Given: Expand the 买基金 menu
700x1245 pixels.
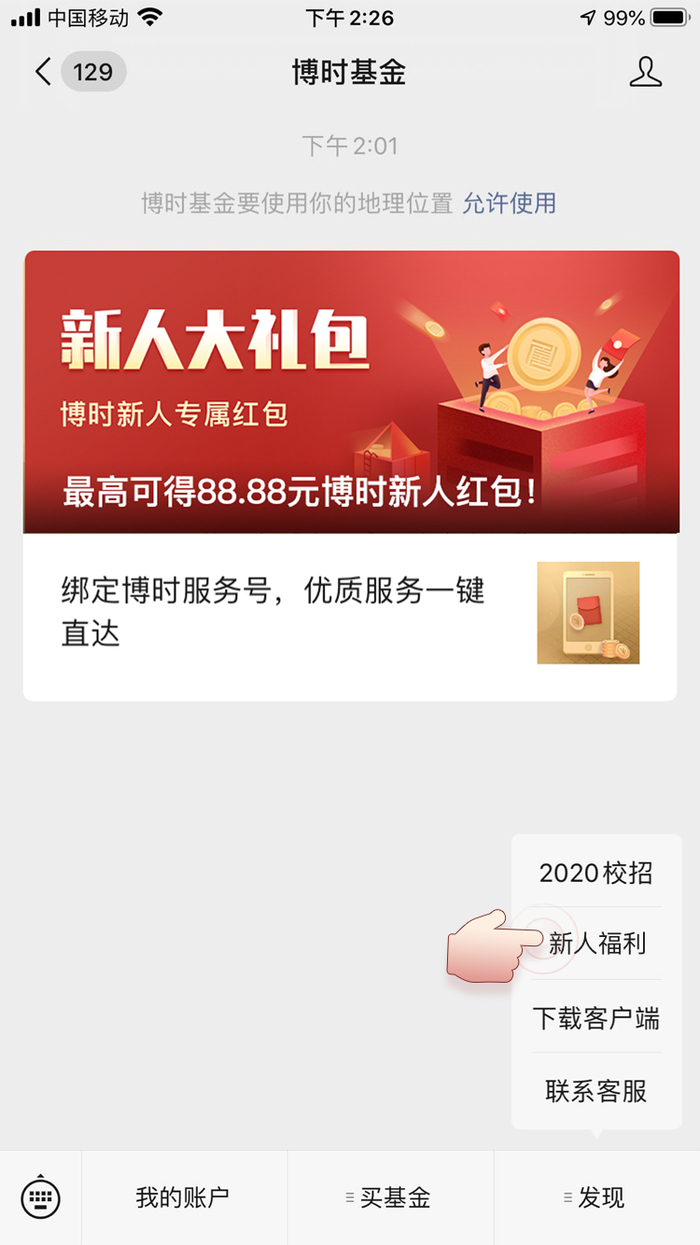Looking at the screenshot, I should coord(390,1197).
